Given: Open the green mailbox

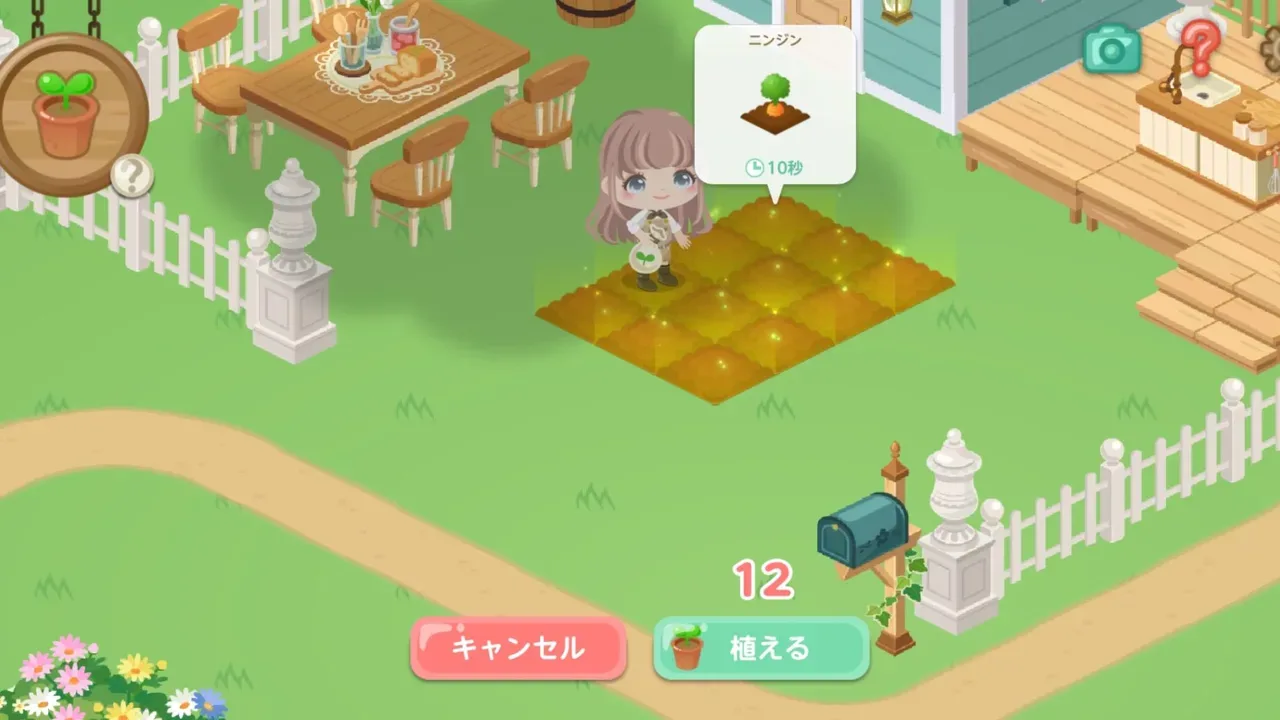Looking at the screenshot, I should [x=863, y=528].
